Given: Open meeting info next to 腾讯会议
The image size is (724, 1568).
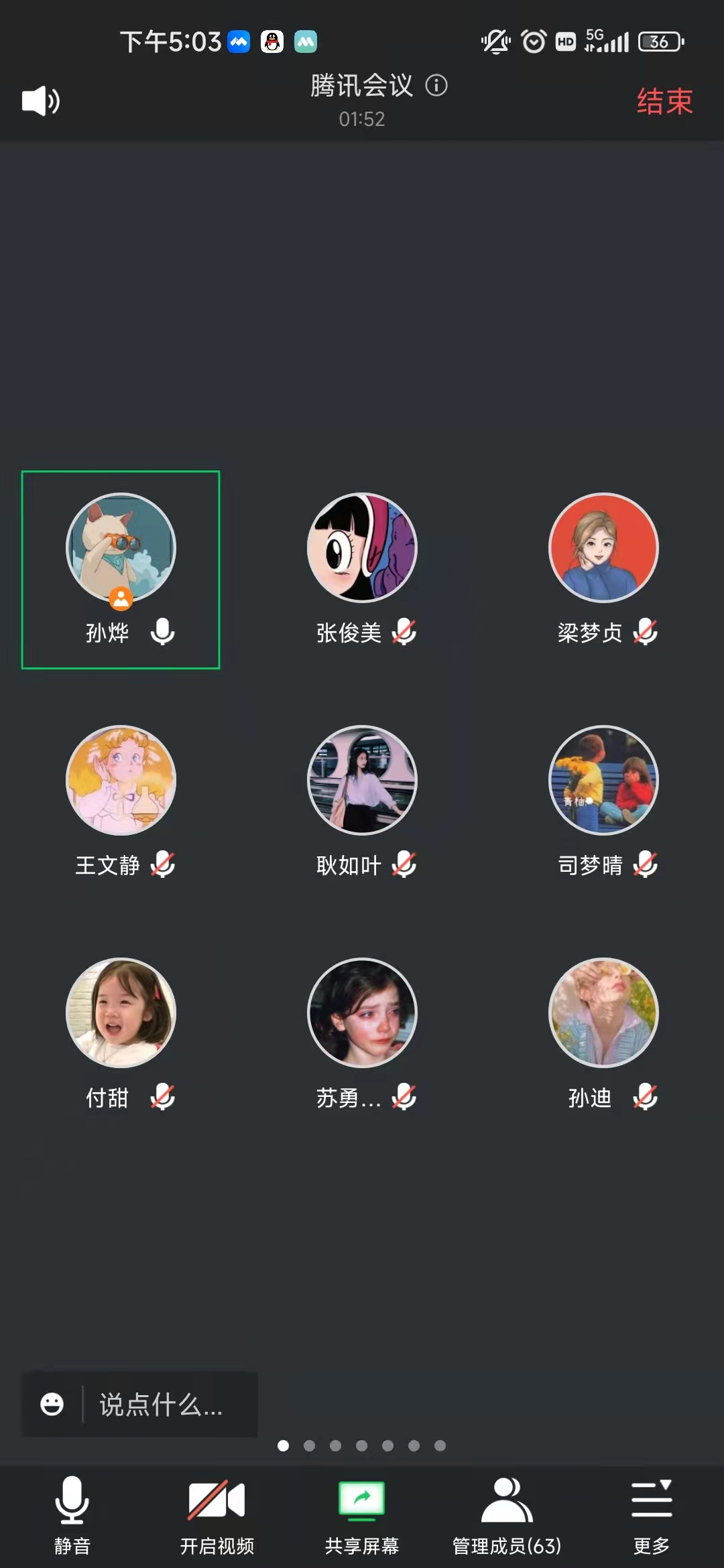Looking at the screenshot, I should point(436,86).
